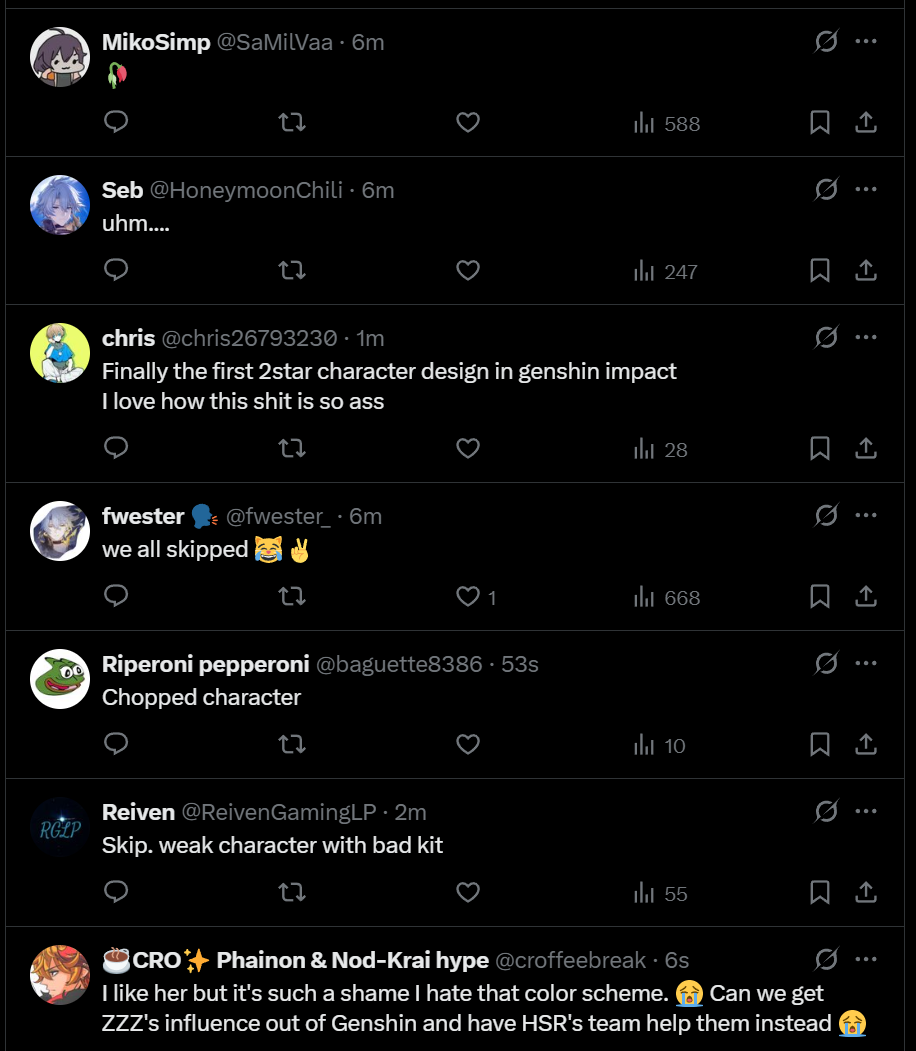Repost Riperoni pepperoni's "Chopped character" tweet
The height and width of the screenshot is (1051, 916).
pyautogui.click(x=291, y=745)
